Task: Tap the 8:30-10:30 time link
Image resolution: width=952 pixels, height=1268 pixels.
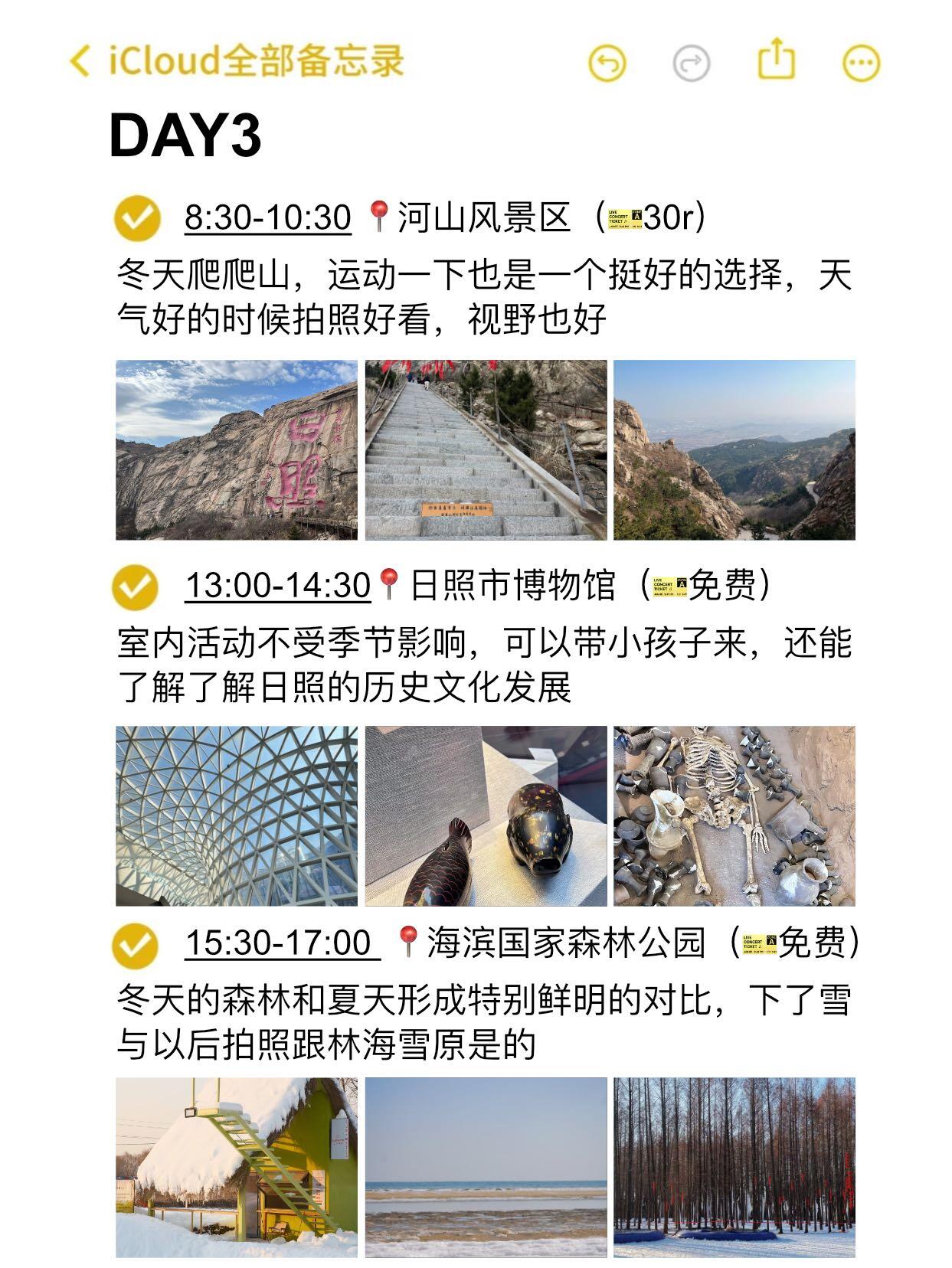Action: coord(267,218)
